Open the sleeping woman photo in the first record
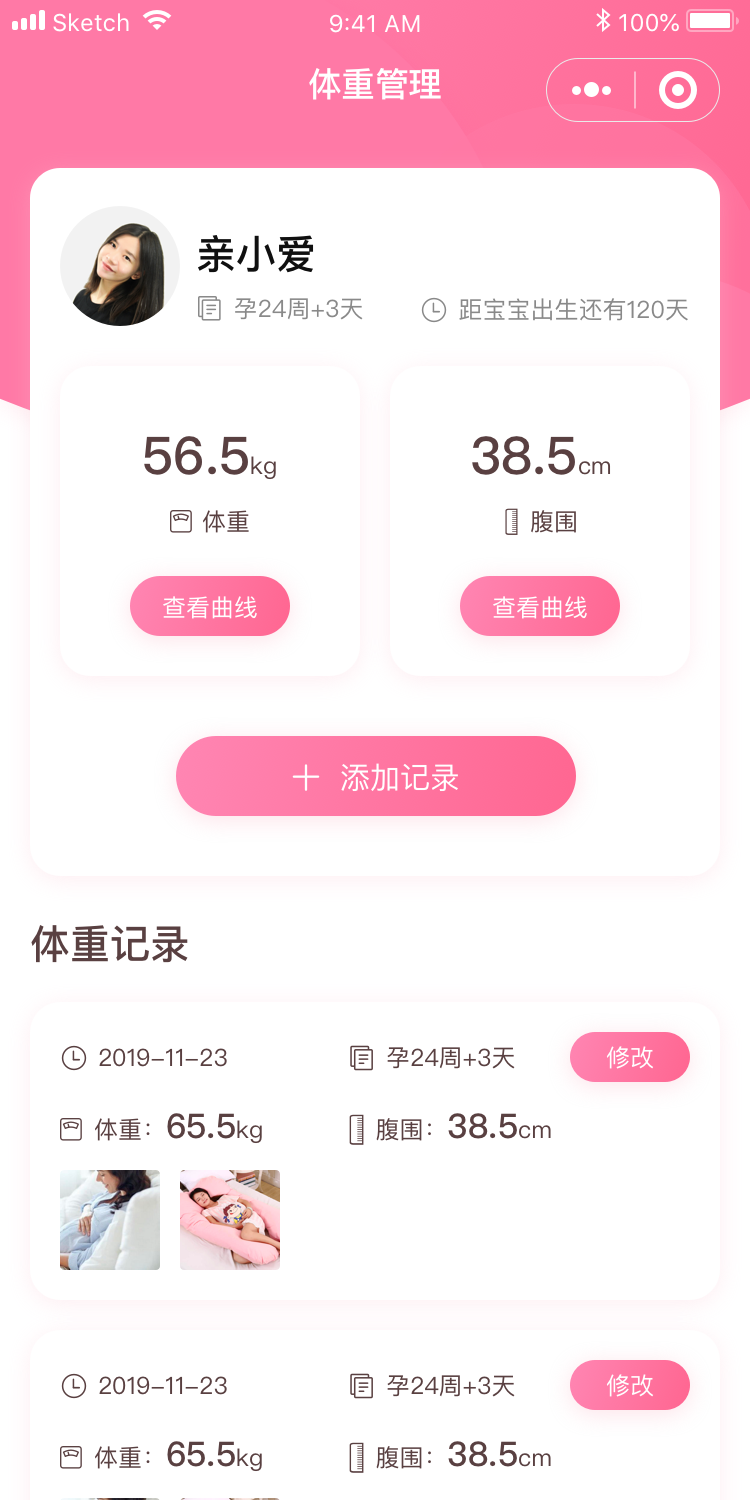This screenshot has height=1500, width=750. coord(110,1220)
